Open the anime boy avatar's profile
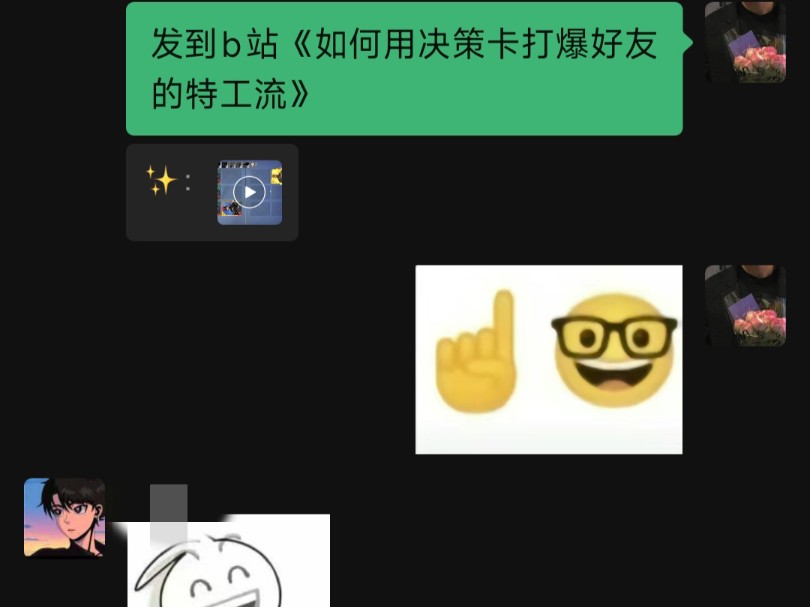The height and width of the screenshot is (607, 810). (x=64, y=517)
